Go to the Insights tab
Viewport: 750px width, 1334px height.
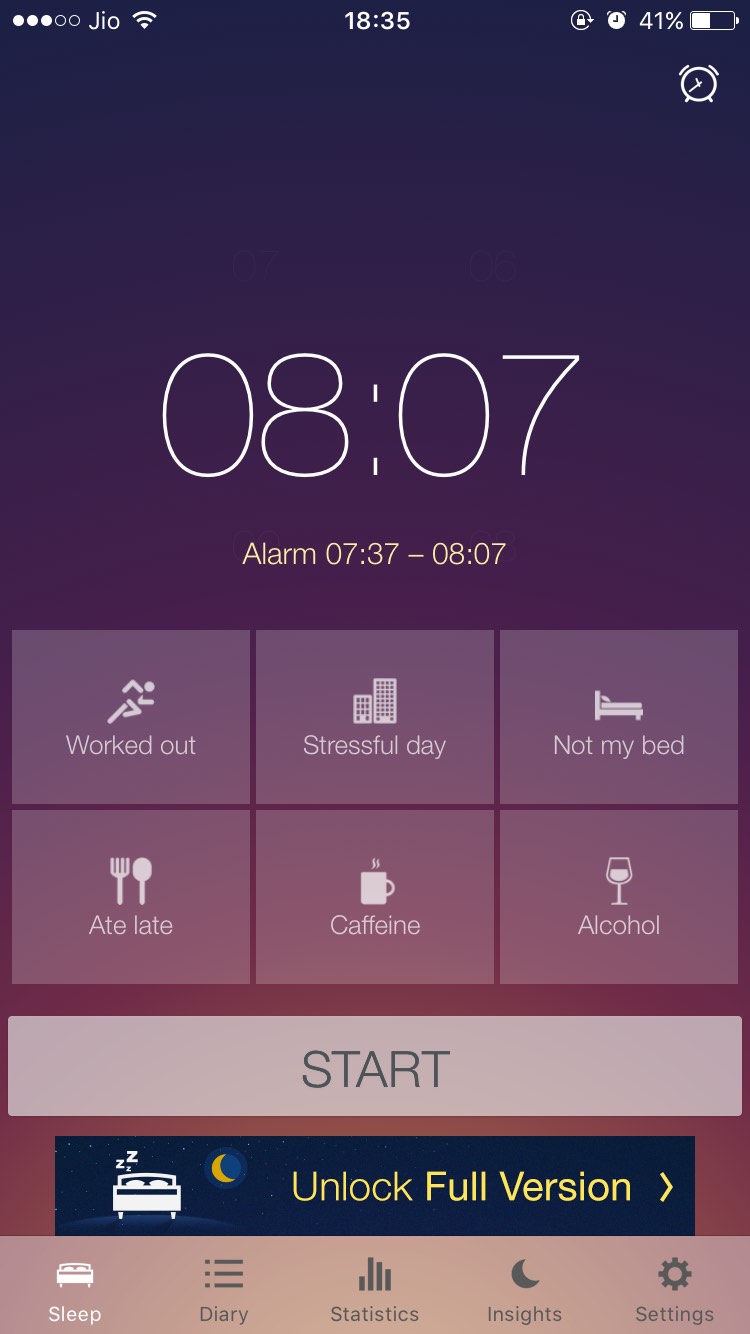pos(524,1290)
